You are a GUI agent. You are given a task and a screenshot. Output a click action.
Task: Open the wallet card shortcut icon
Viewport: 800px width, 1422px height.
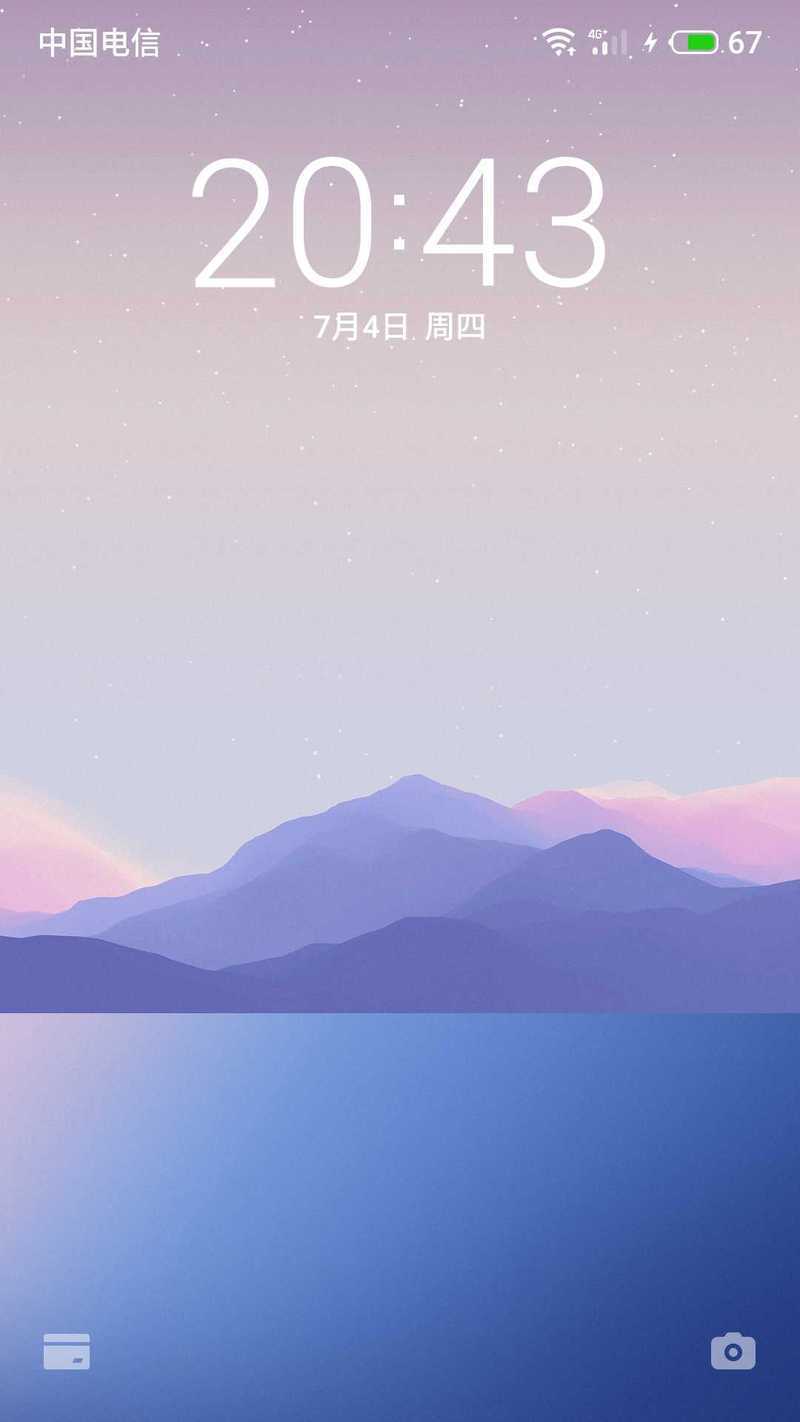tap(67, 1351)
